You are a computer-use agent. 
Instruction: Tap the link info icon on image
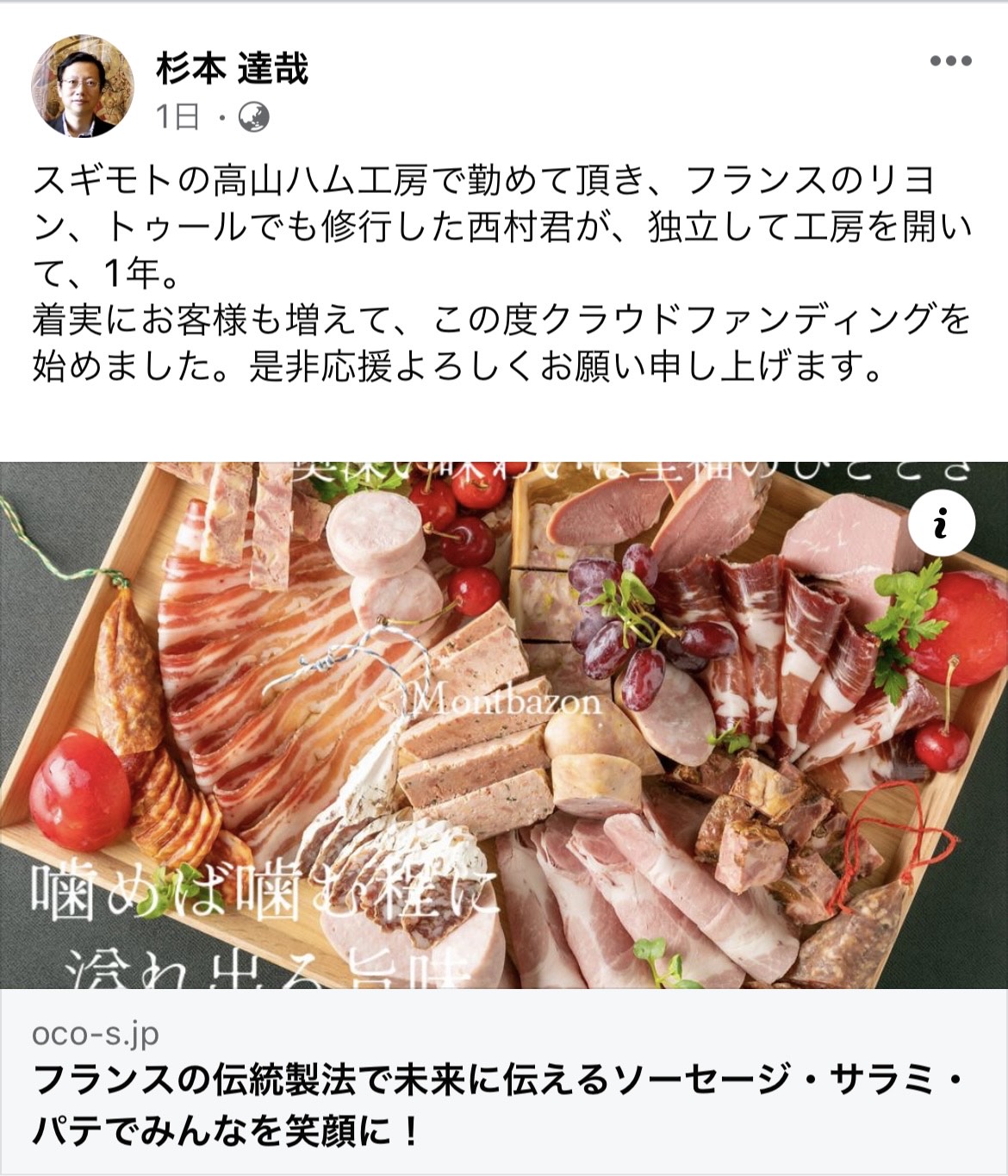click(x=942, y=523)
